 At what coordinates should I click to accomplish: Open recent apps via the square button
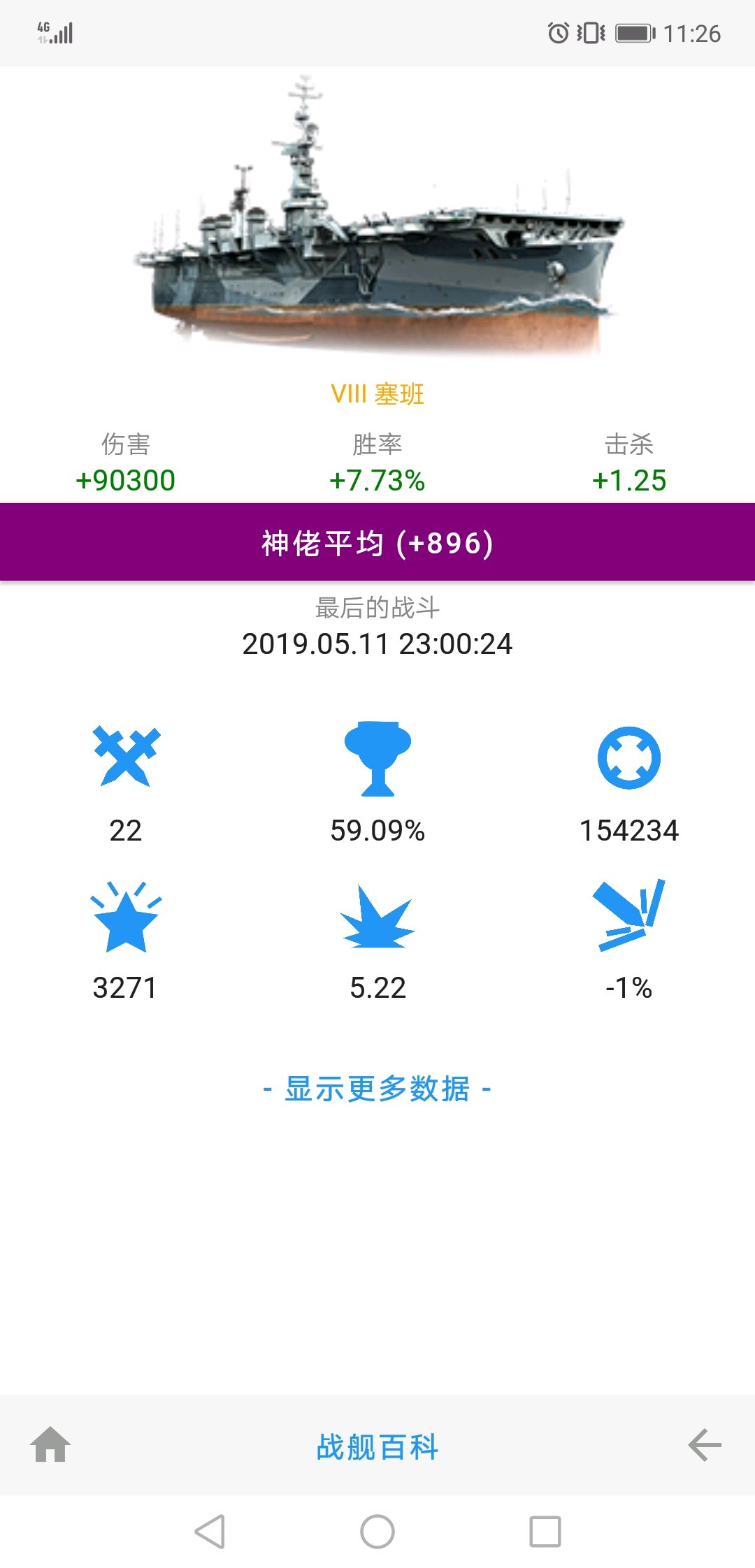click(545, 1532)
